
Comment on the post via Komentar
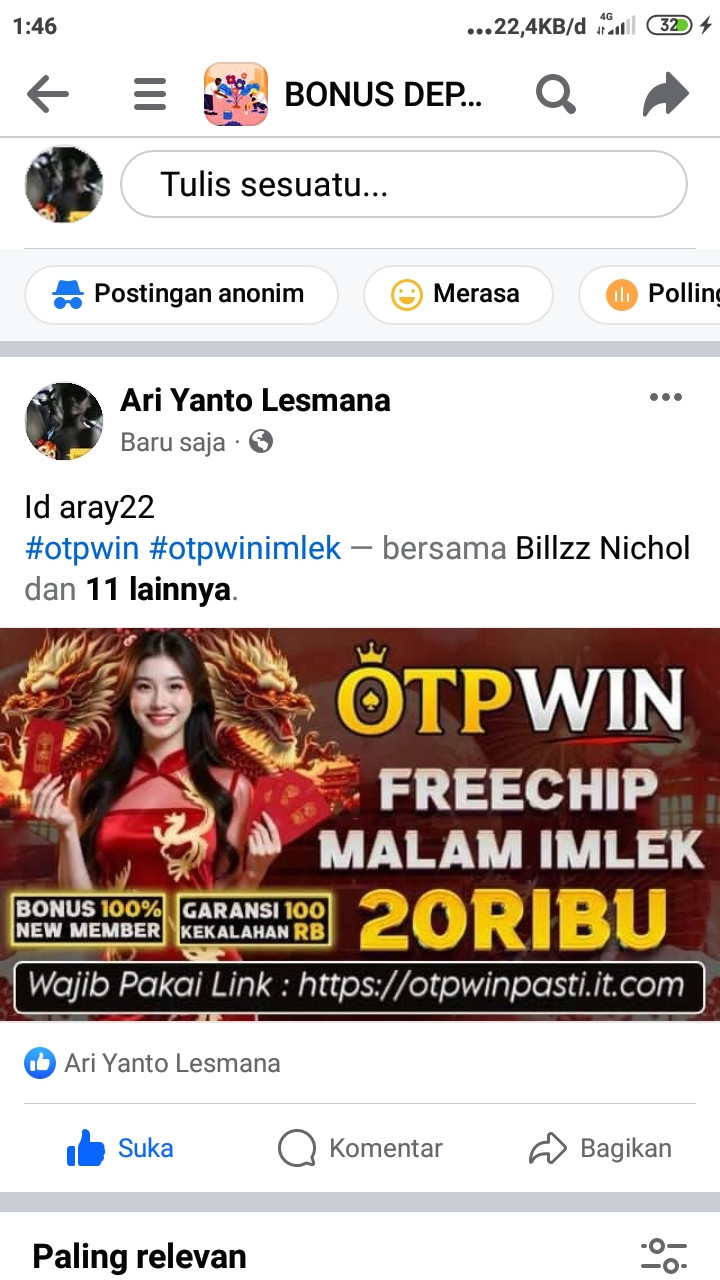pyautogui.click(x=360, y=1148)
